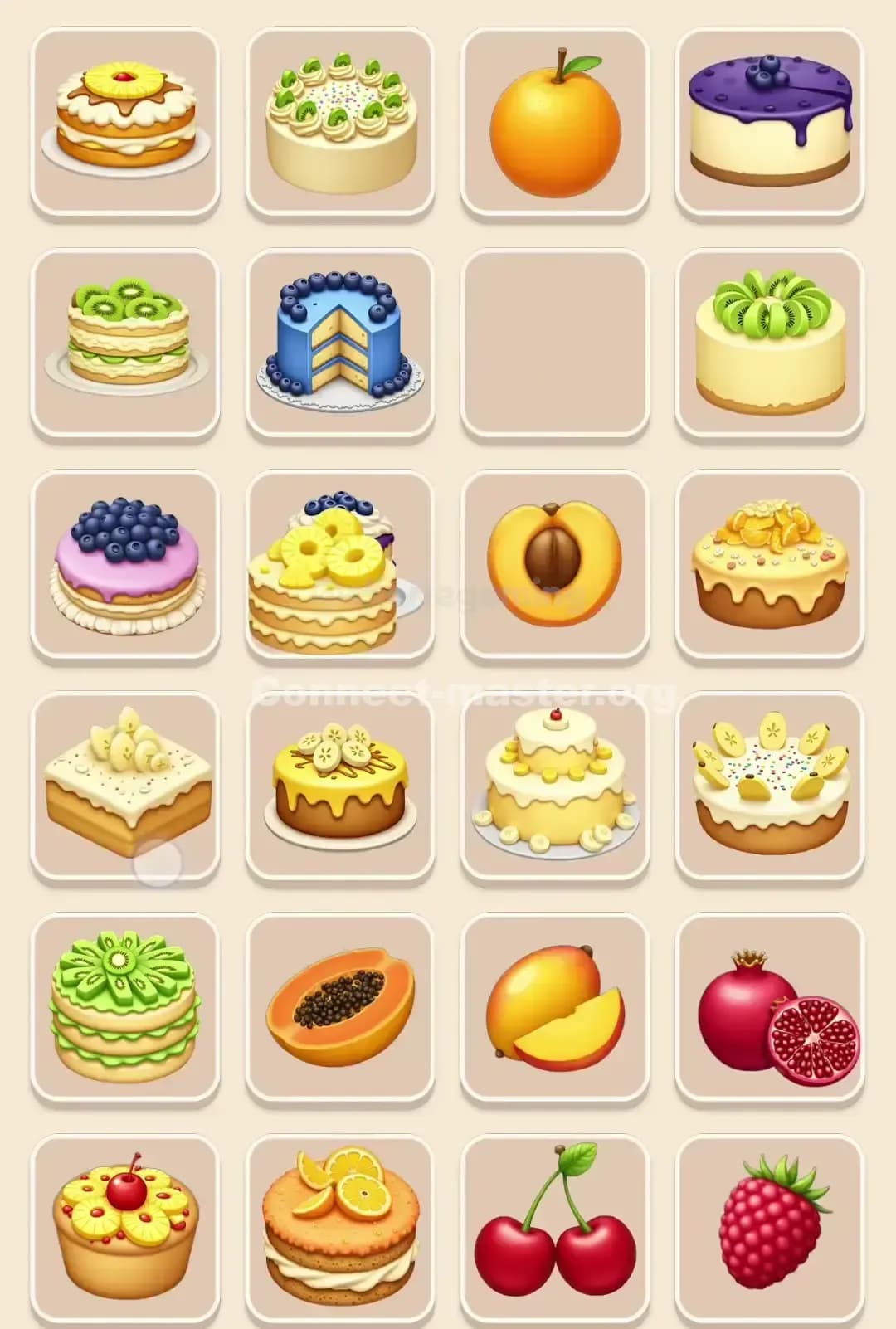Choose the halved papaya tile

pyautogui.click(x=340, y=1005)
